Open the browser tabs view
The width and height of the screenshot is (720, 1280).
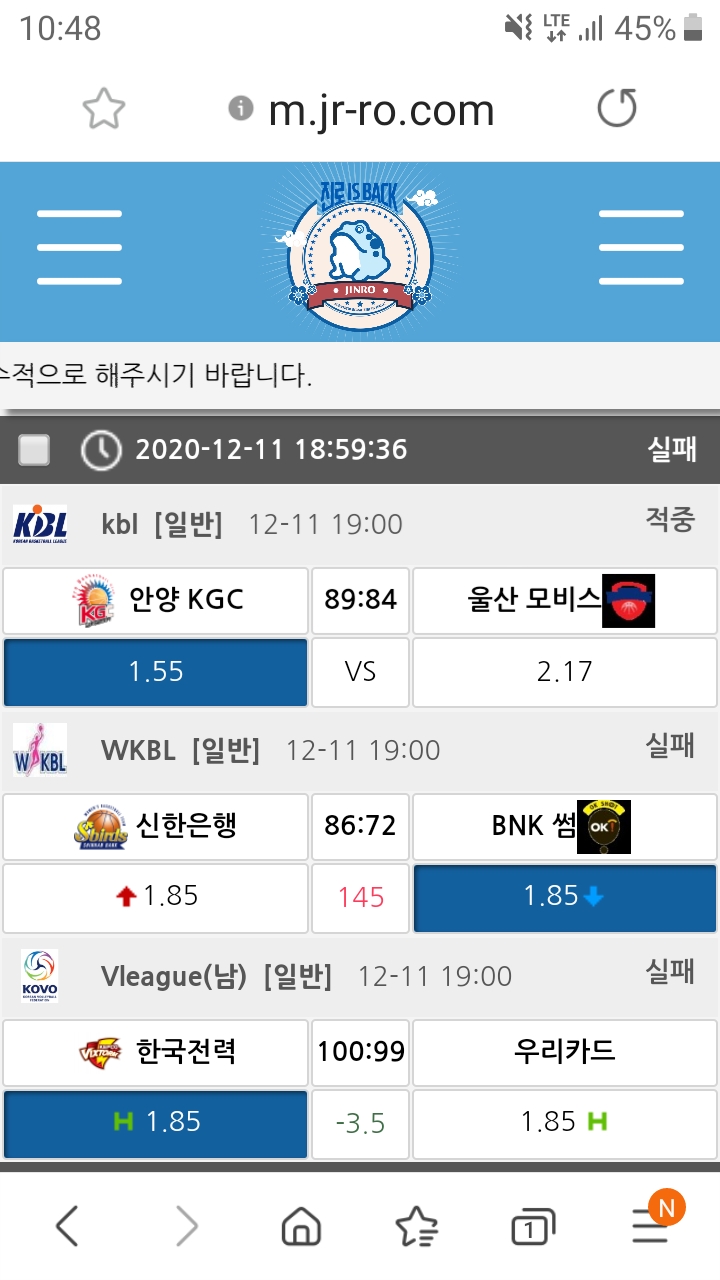tap(532, 1228)
